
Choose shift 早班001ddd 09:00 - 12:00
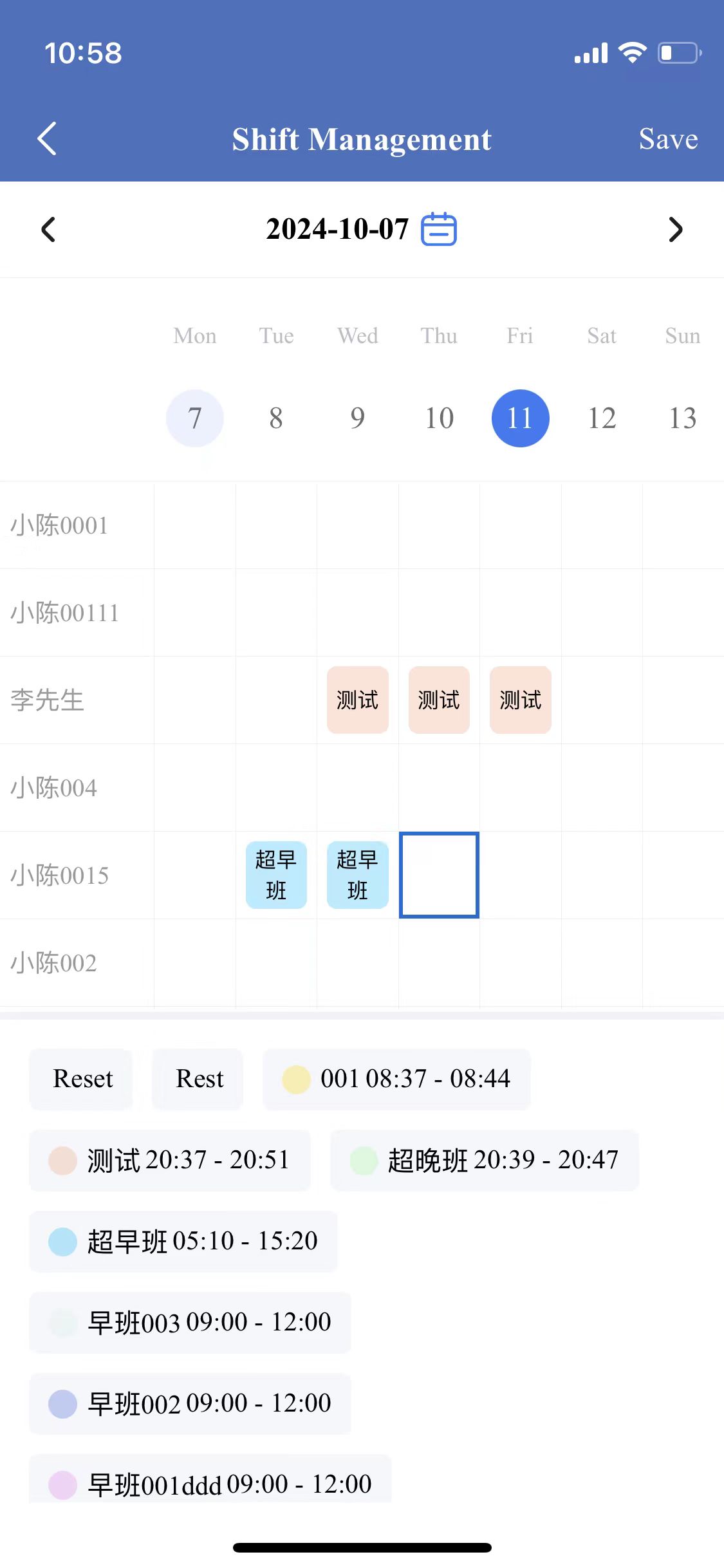pyautogui.click(x=210, y=1482)
